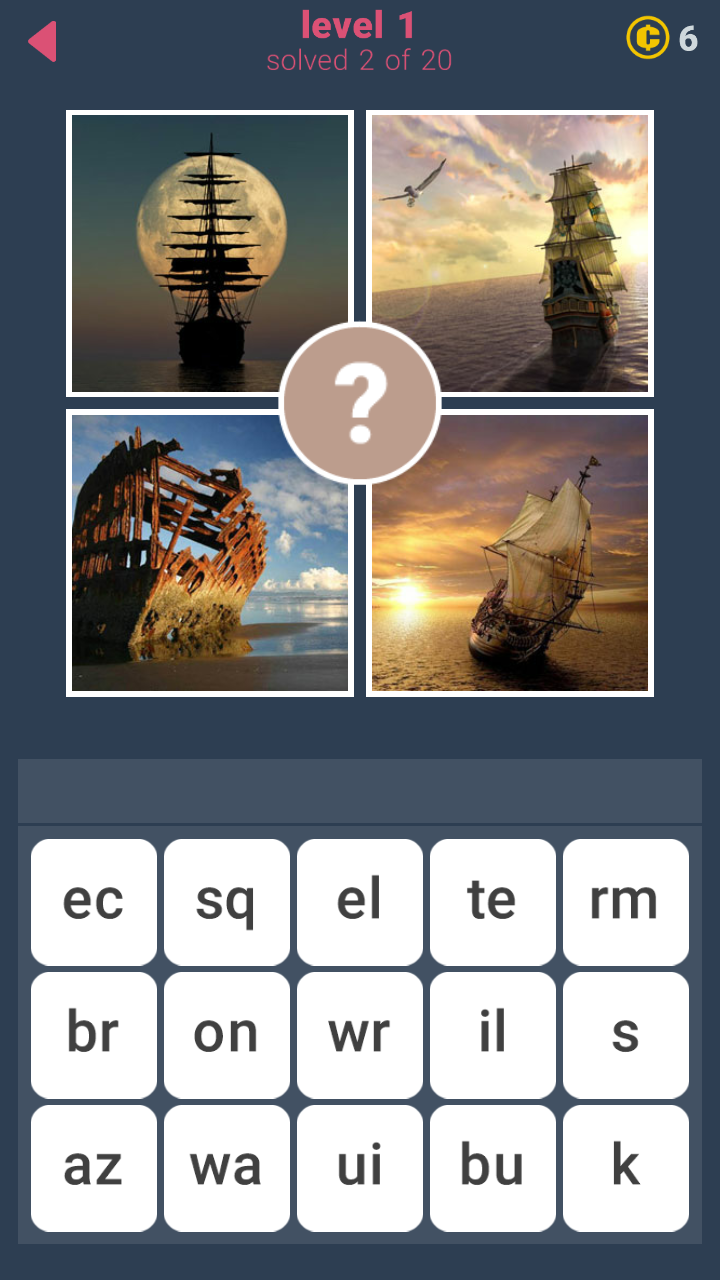Tap the question mark hint circle

(x=360, y=404)
